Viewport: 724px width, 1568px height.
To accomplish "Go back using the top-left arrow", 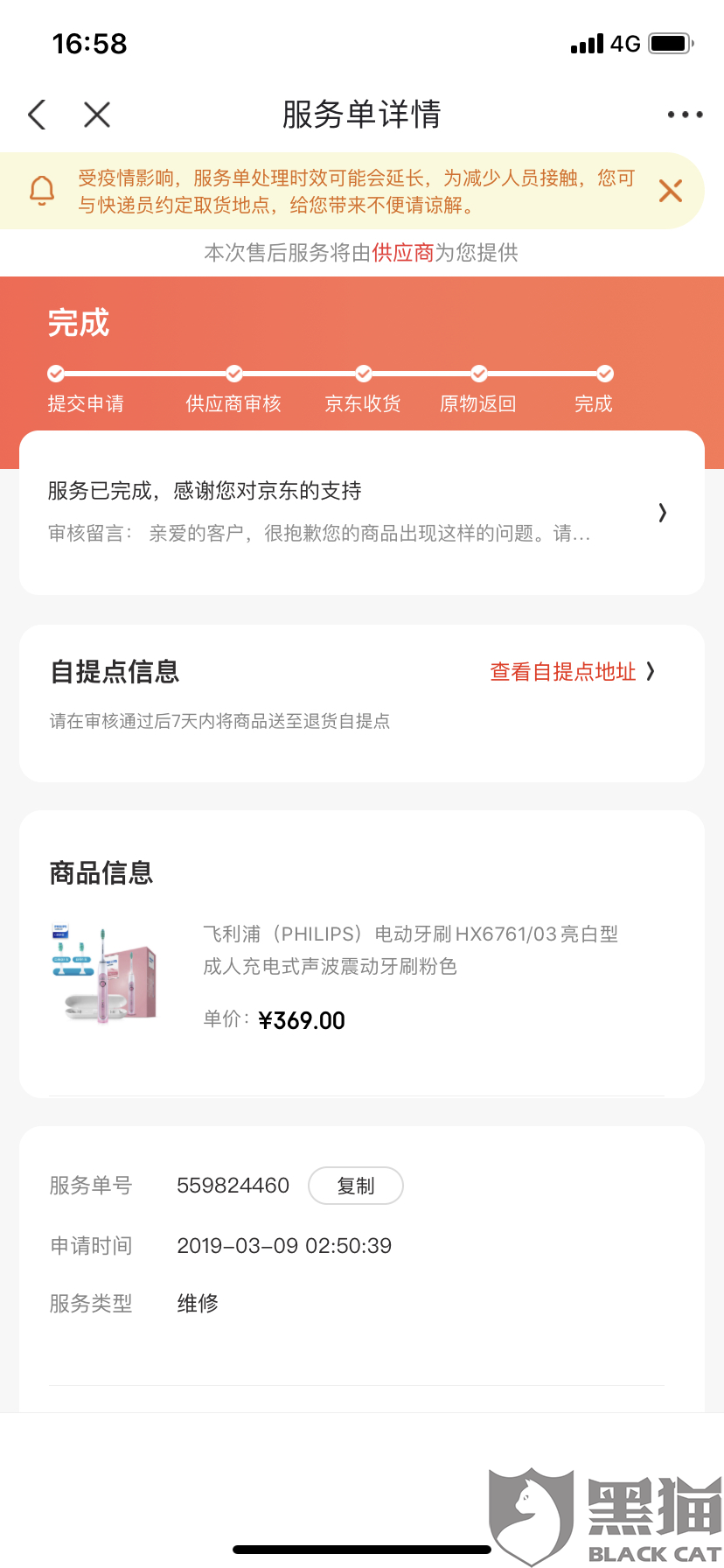I will [37, 115].
